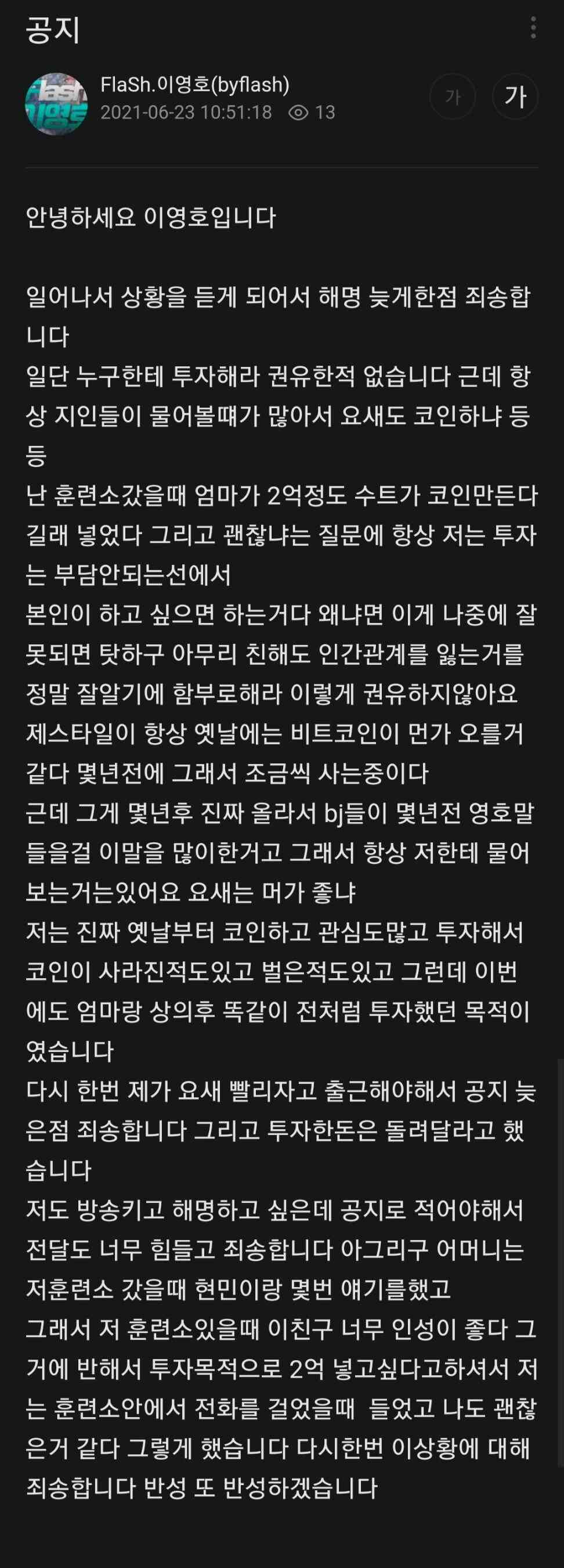Tap the author name FlaSh.이영호(byflash)

pyautogui.click(x=195, y=85)
